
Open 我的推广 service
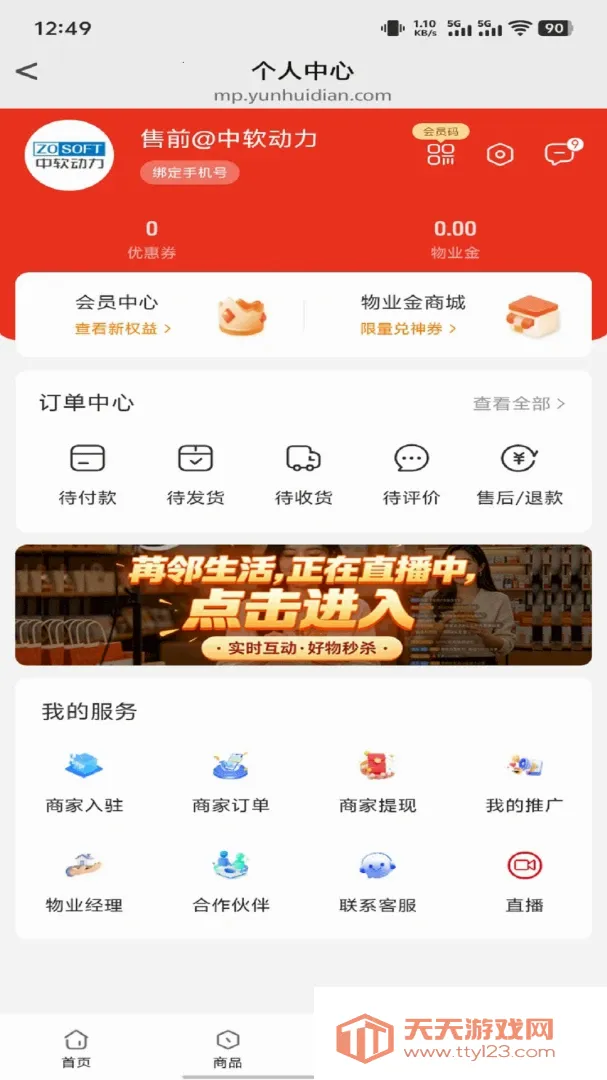click(525, 783)
